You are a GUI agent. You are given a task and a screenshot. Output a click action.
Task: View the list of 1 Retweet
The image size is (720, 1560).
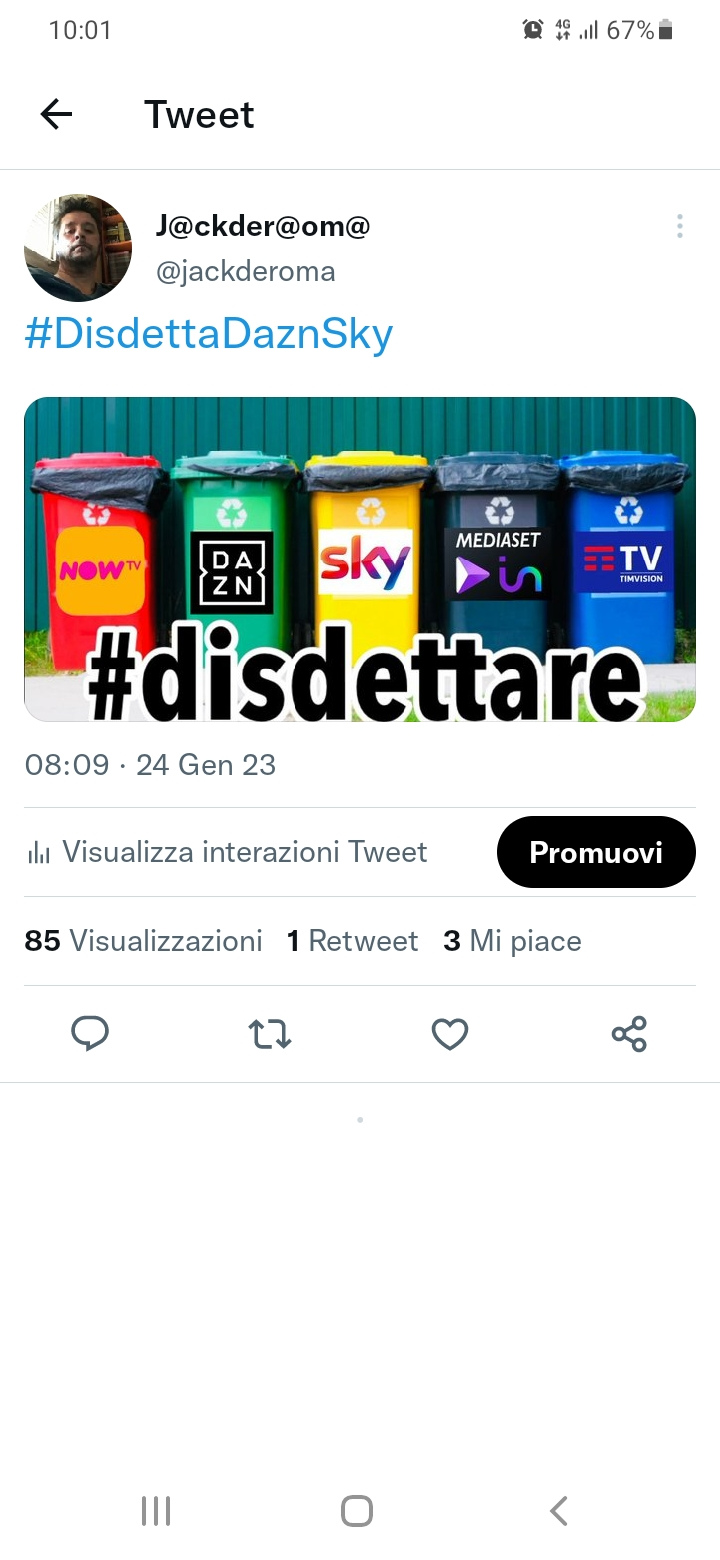pyautogui.click(x=352, y=941)
